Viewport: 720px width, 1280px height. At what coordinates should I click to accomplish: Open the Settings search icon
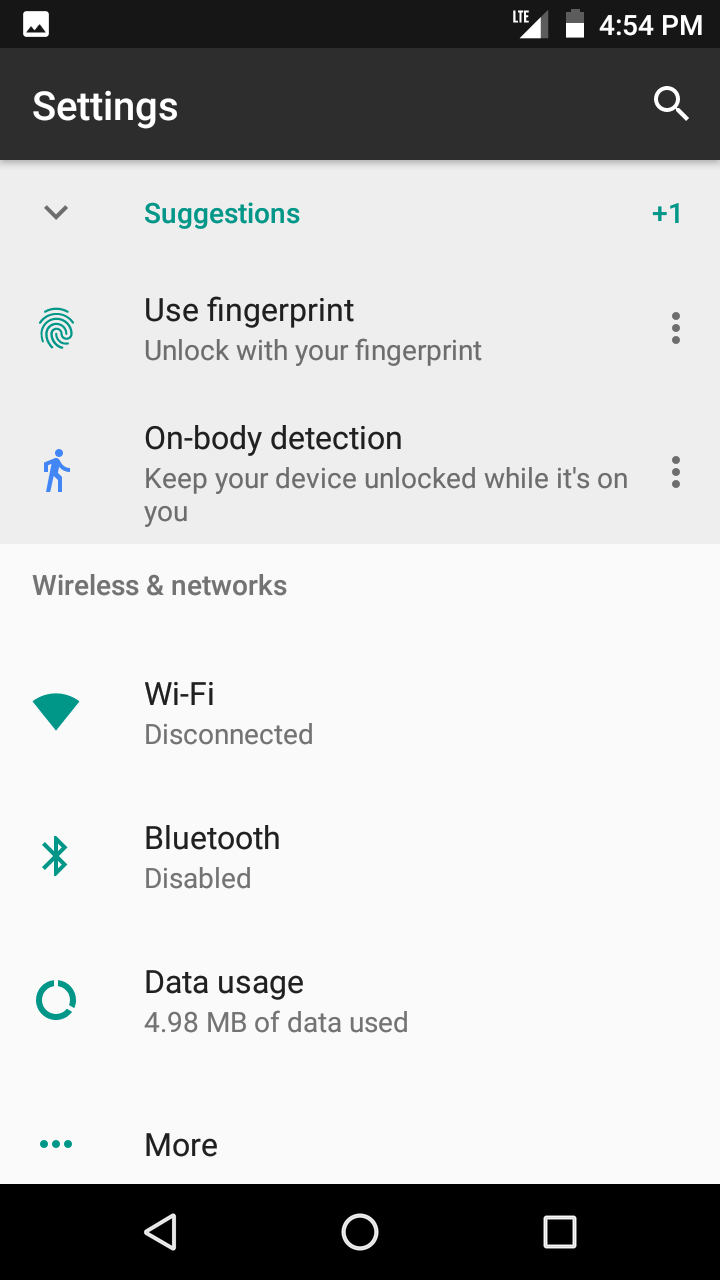point(671,104)
